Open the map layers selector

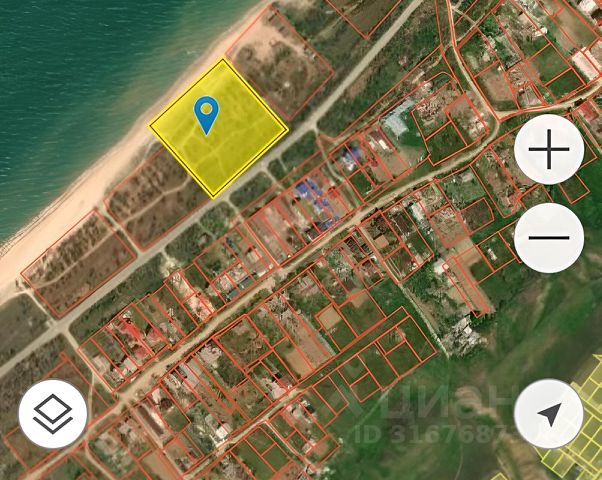53,414
